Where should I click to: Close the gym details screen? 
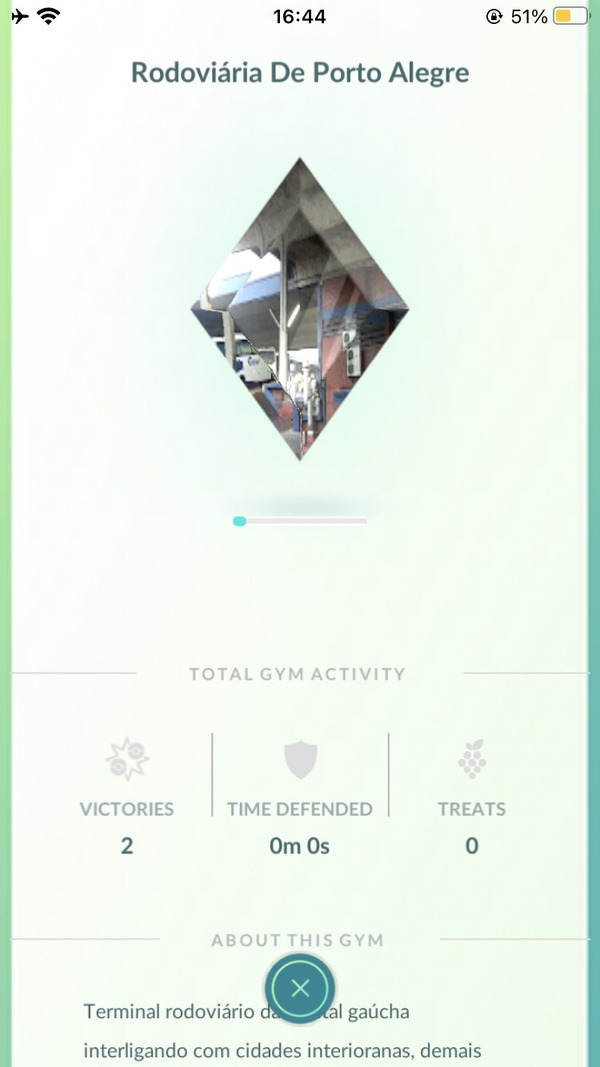click(x=300, y=989)
